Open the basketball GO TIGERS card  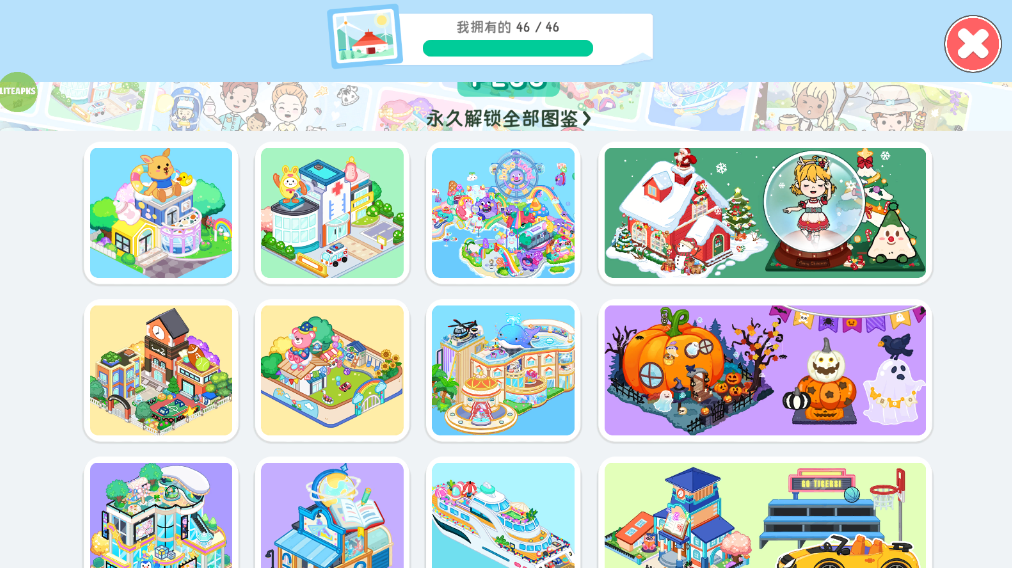[765, 515]
